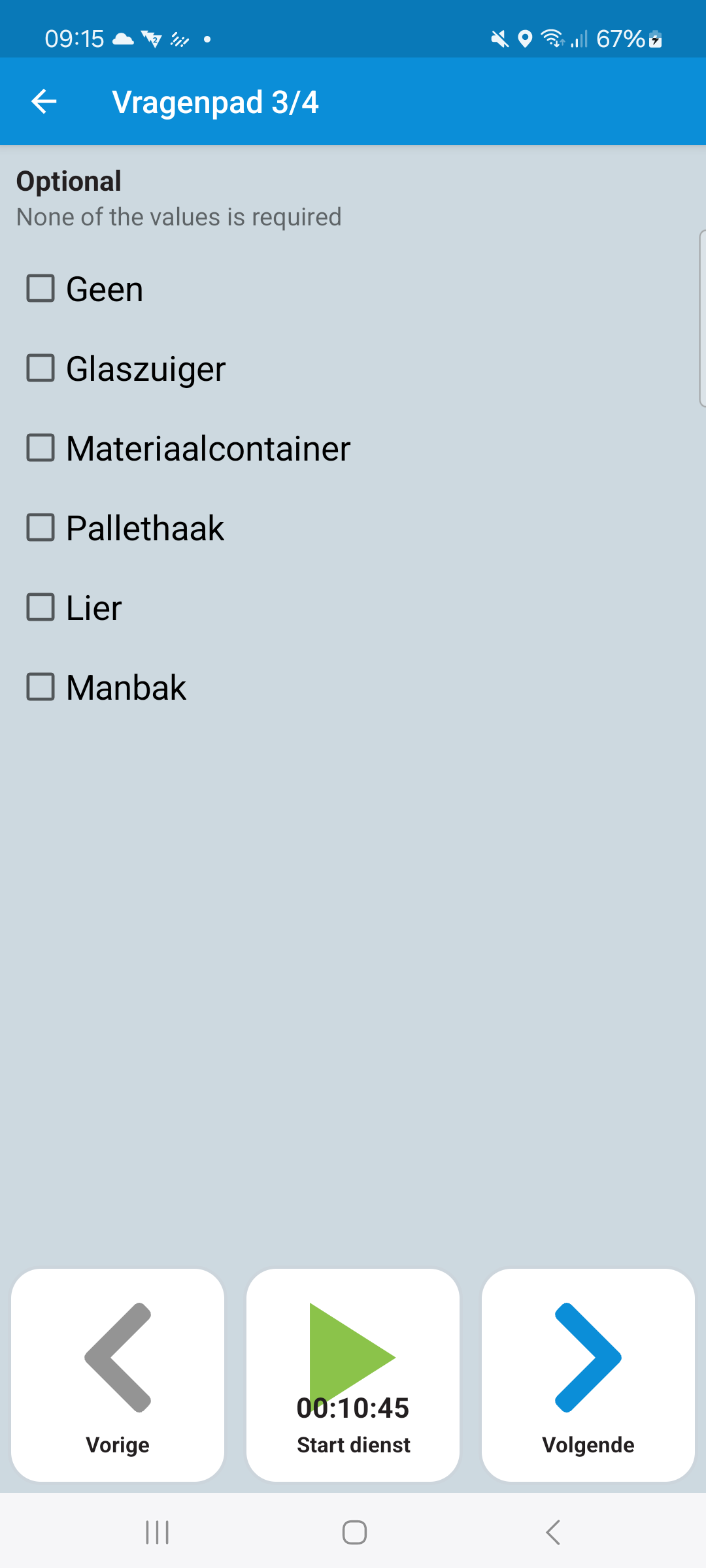Check the Geen checkbox
Screen dimensions: 706x1568
click(x=41, y=288)
